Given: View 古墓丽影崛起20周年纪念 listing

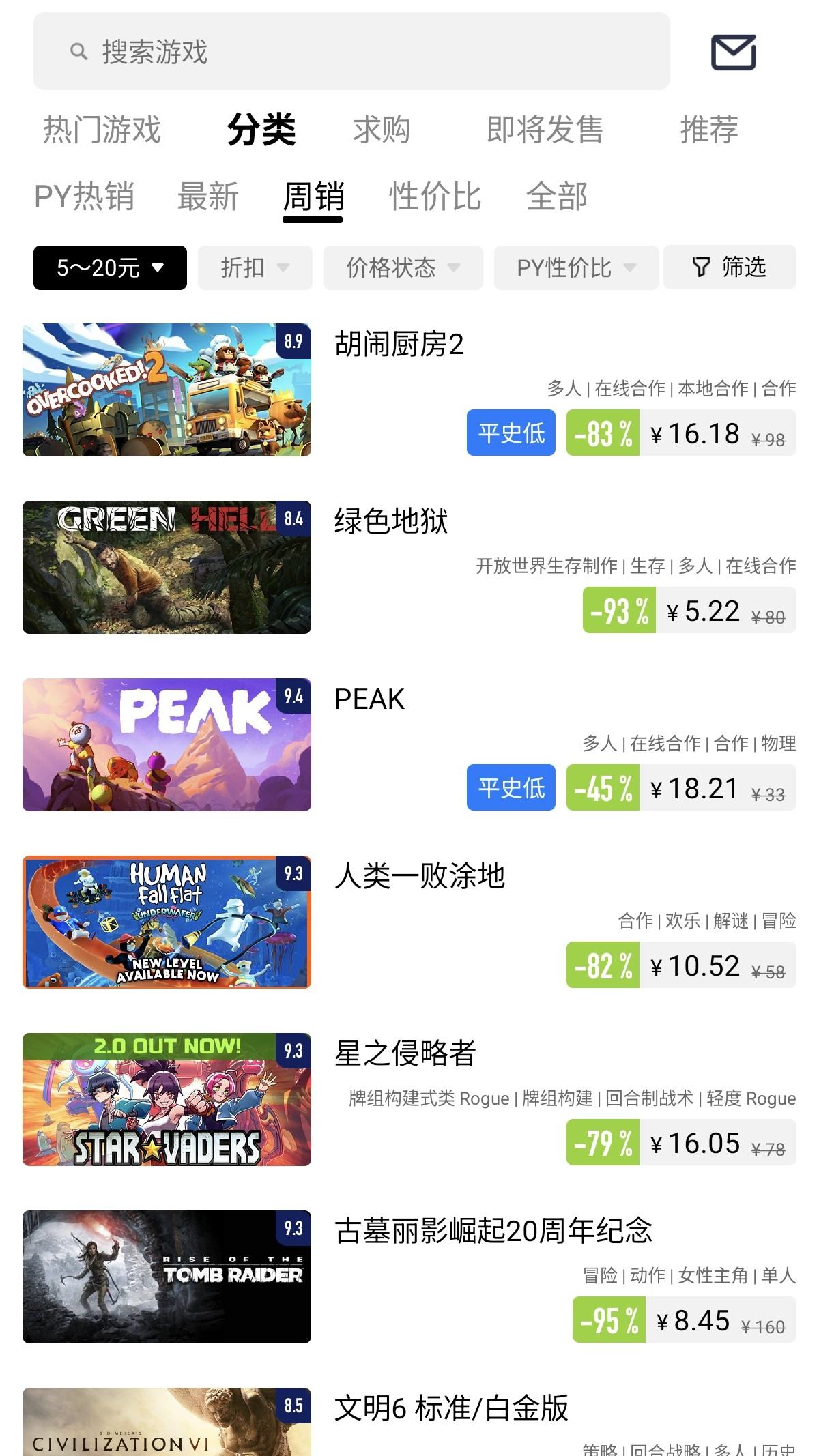Looking at the screenshot, I should point(493,1232).
